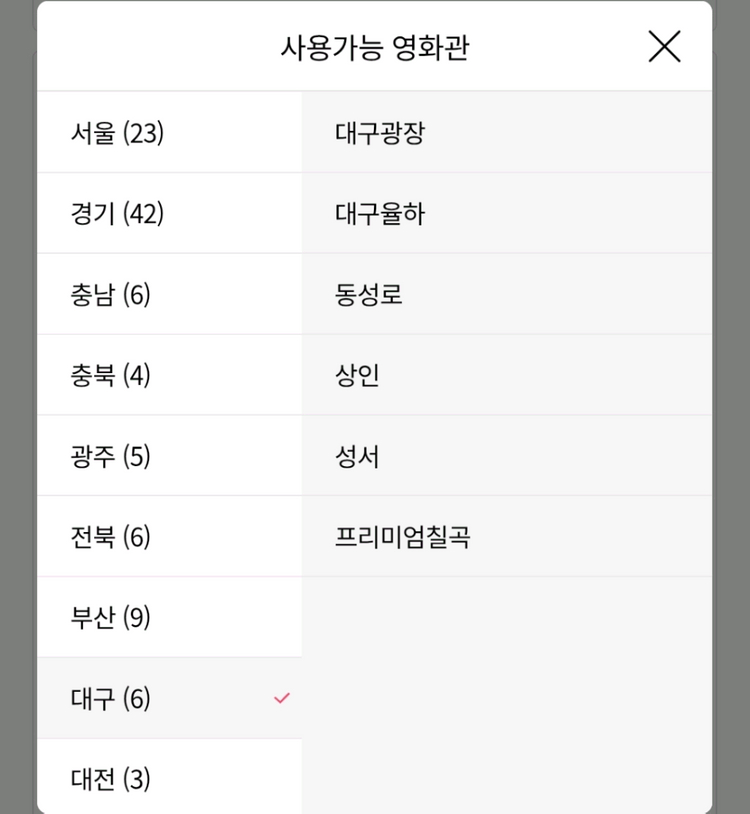Click the checkmark next to 대구
The height and width of the screenshot is (814, 750).
pos(281,699)
